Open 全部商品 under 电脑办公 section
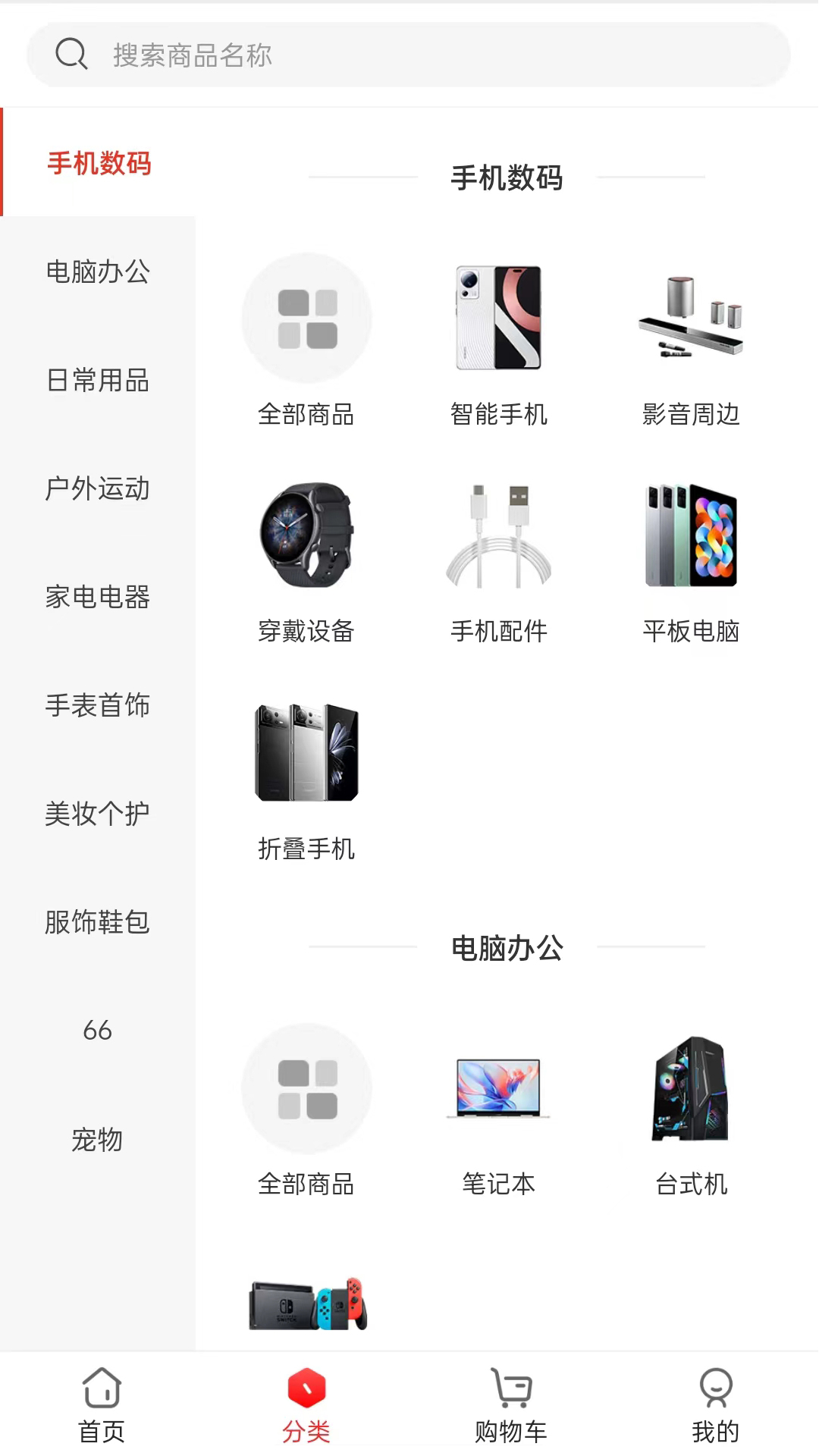Viewport: 819px width, 1456px height. point(306,1088)
